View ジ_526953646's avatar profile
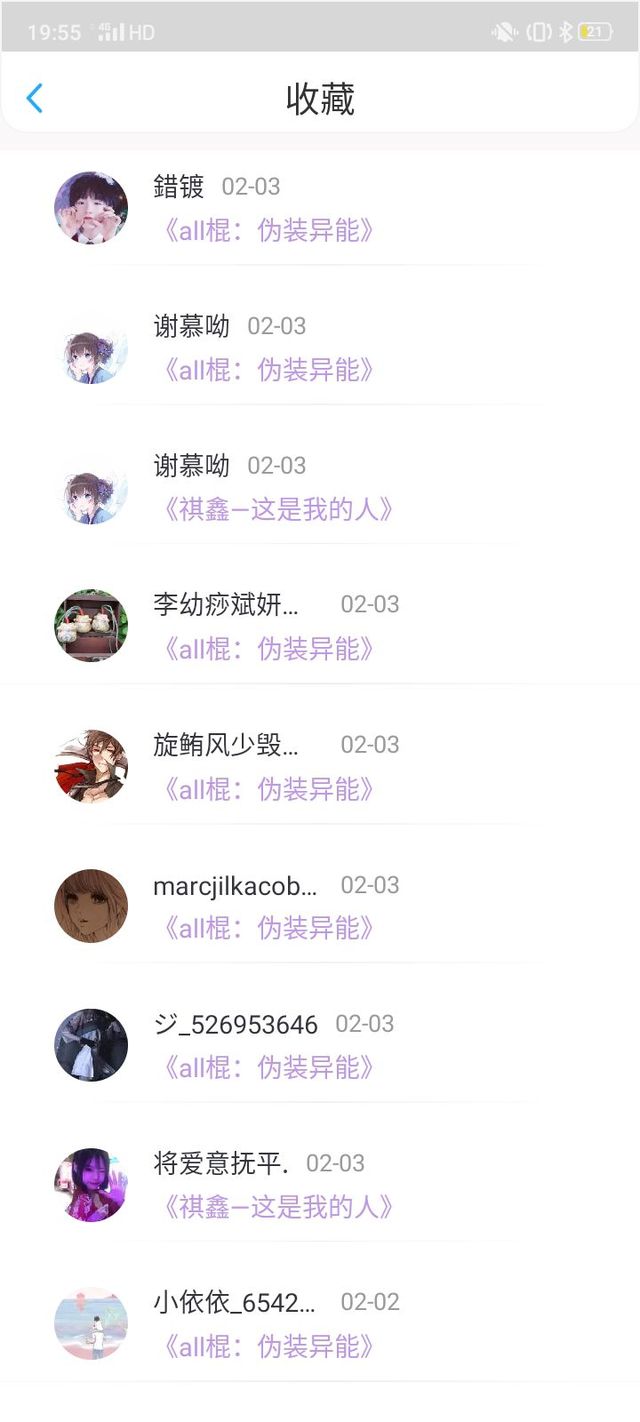 tap(91, 1045)
